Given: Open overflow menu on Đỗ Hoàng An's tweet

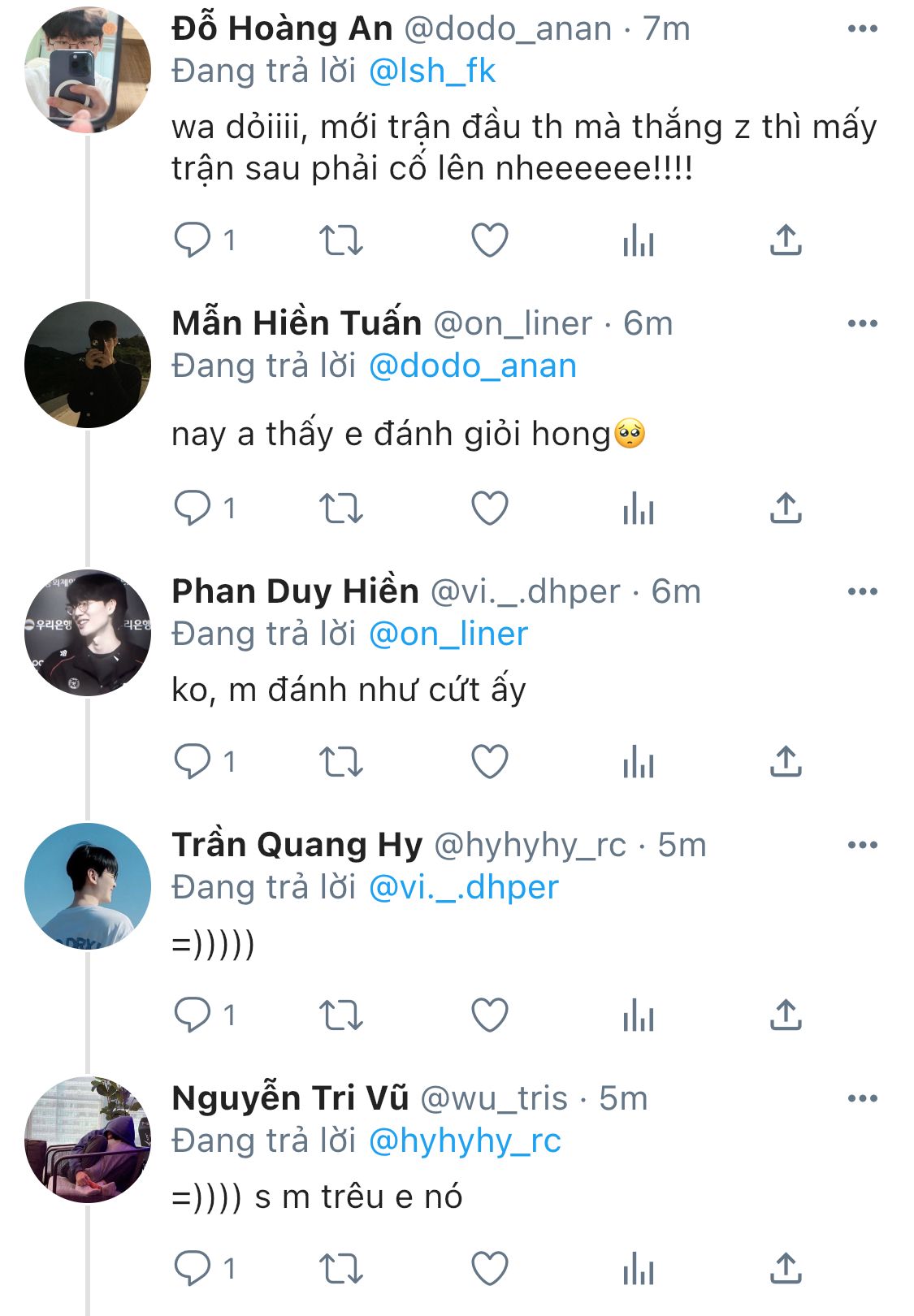Looking at the screenshot, I should tap(862, 28).
